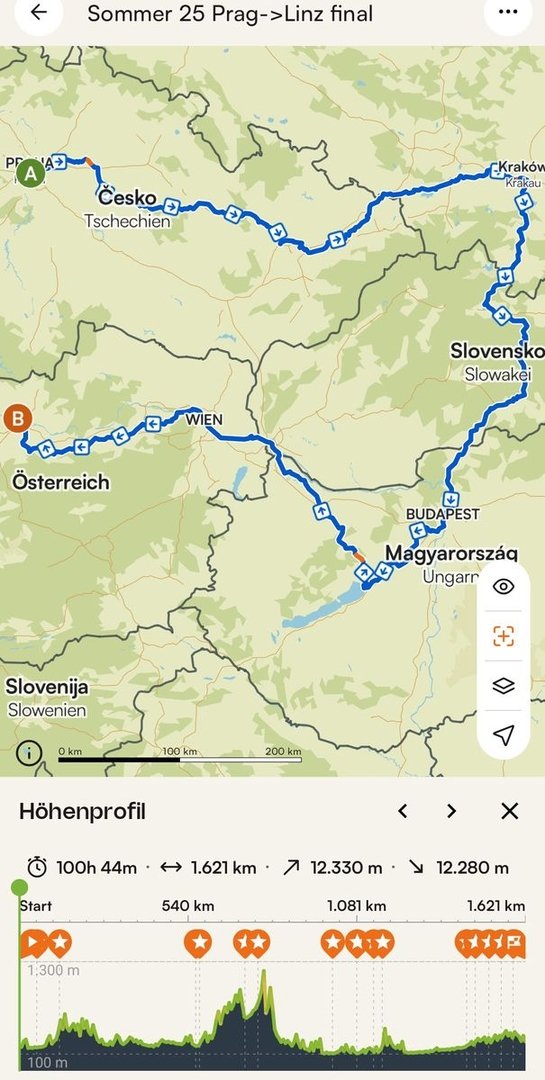Image resolution: width=545 pixels, height=1080 pixels.
Task: Select the star waypoint near 540 km
Action: pyautogui.click(x=198, y=942)
